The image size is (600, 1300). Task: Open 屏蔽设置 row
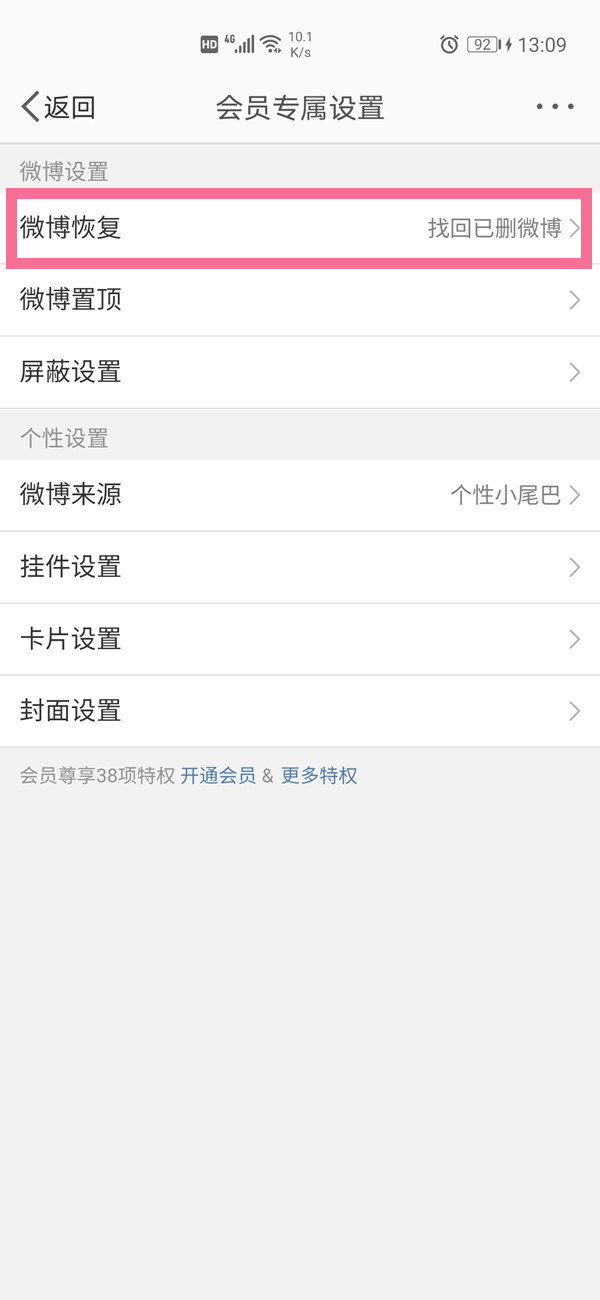tap(300, 372)
